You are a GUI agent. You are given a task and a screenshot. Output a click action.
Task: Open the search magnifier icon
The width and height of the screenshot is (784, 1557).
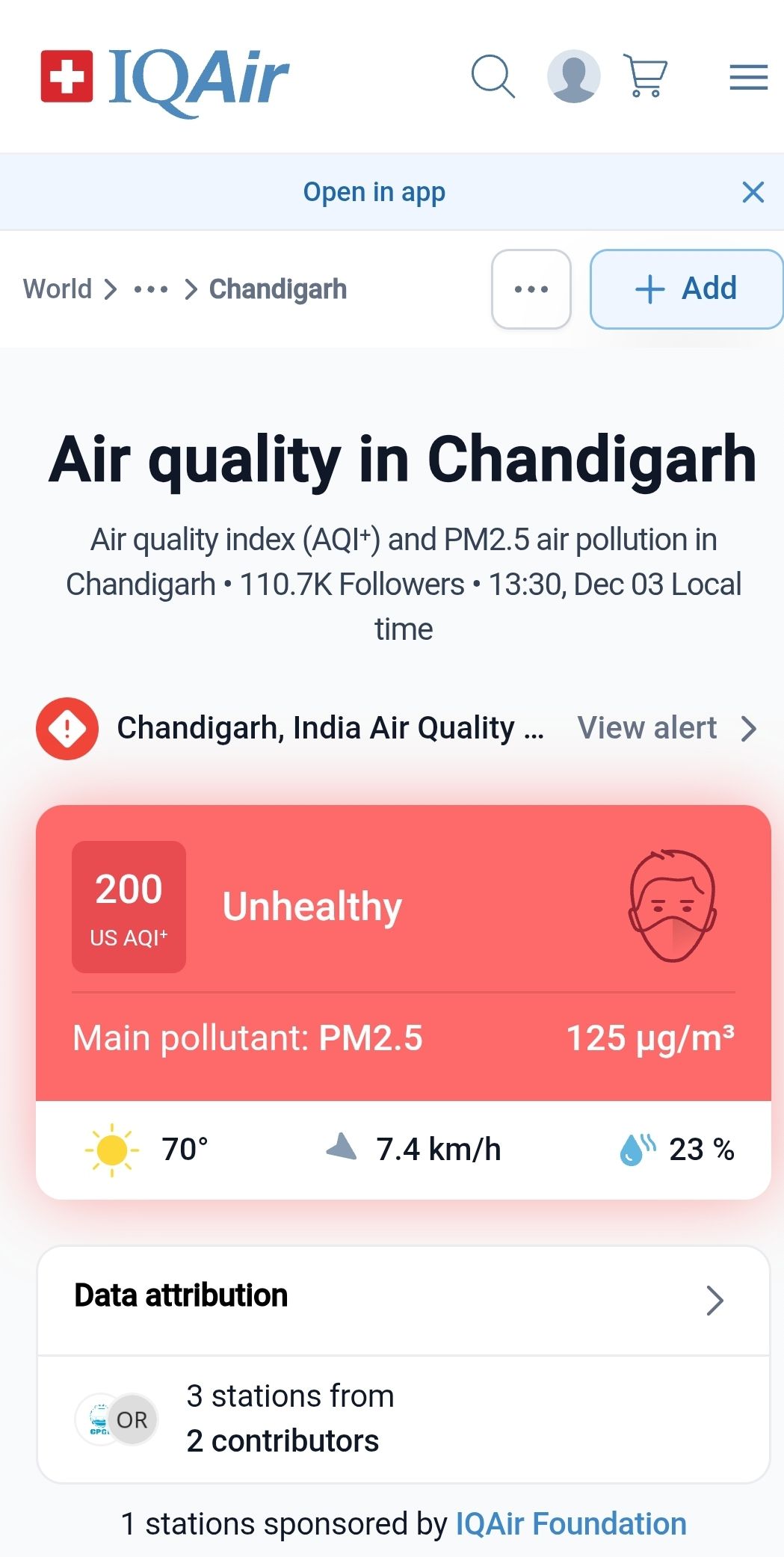coord(493,76)
